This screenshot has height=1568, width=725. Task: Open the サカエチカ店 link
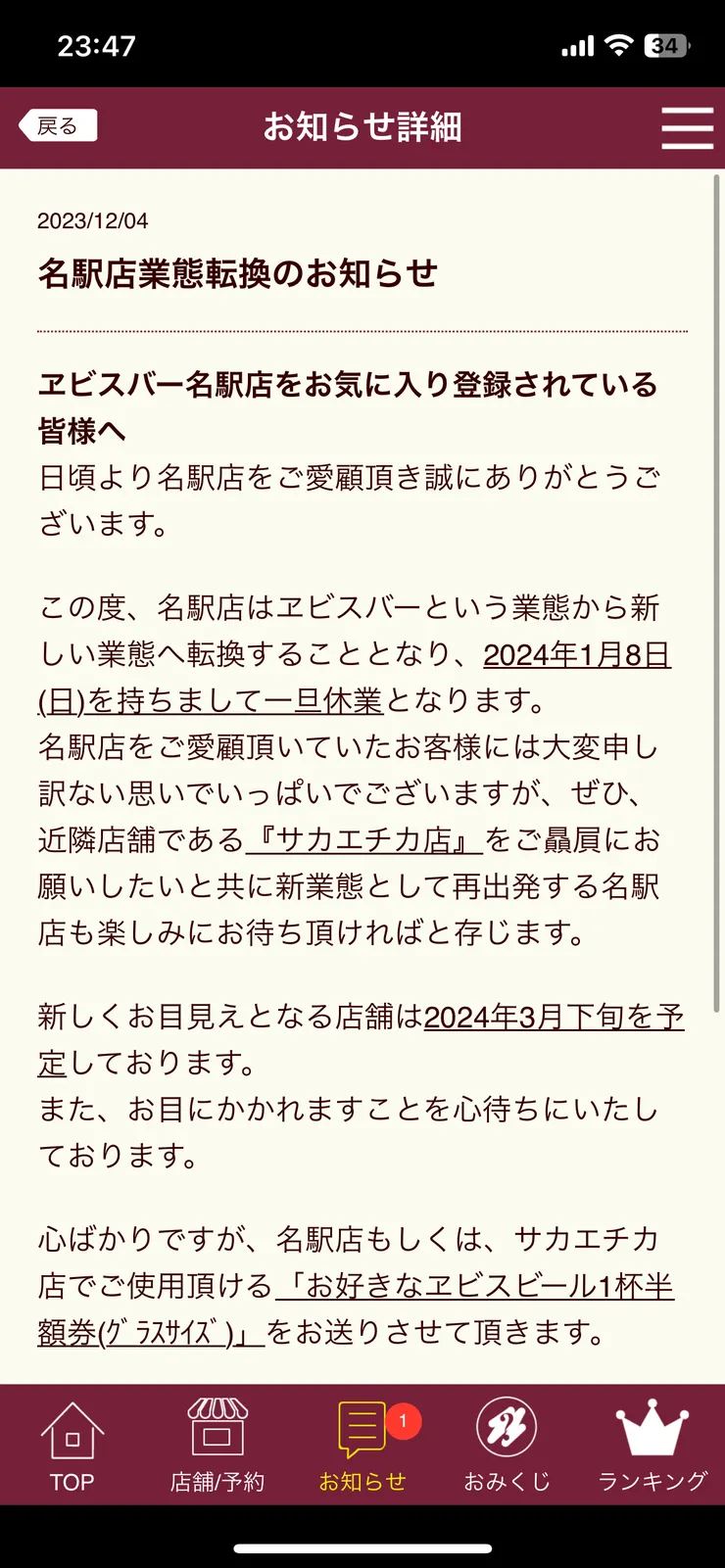point(363,840)
